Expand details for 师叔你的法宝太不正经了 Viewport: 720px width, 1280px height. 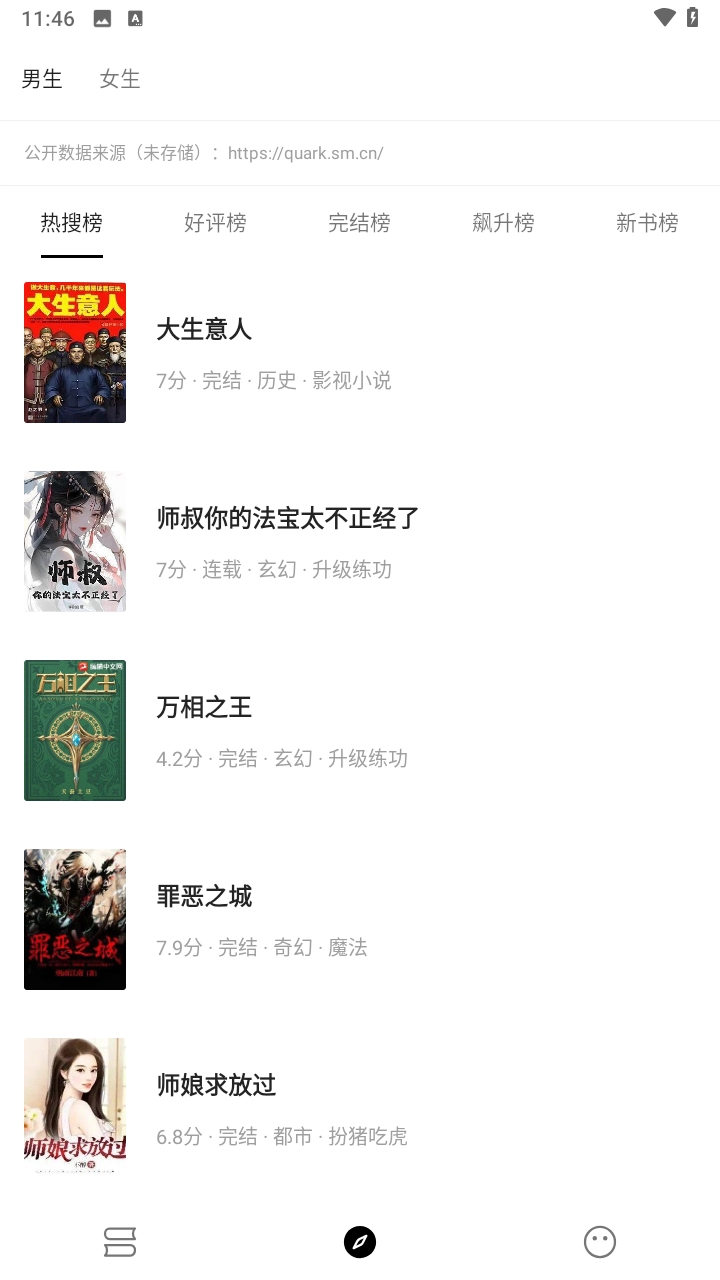pos(286,519)
